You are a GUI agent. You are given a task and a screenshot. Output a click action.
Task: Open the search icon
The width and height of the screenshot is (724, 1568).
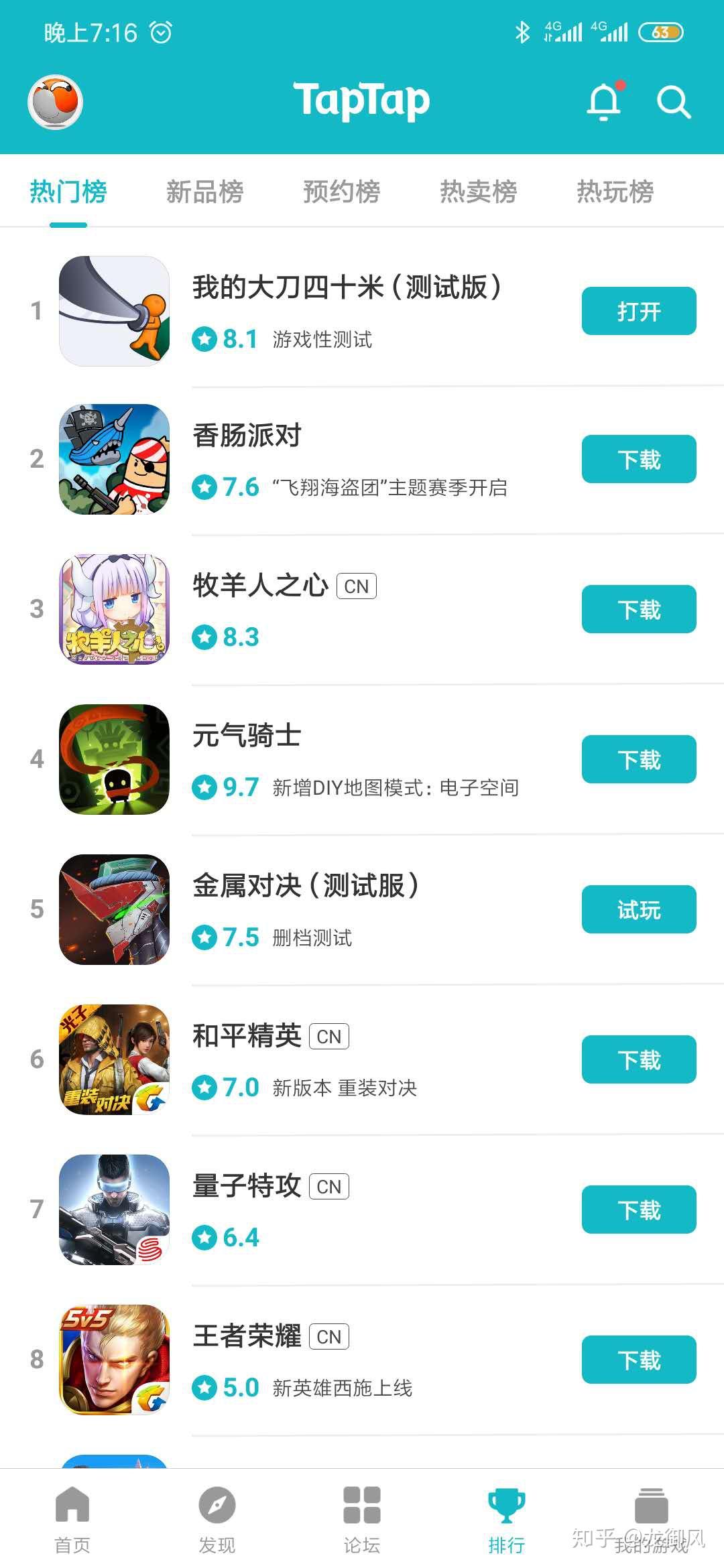(674, 102)
